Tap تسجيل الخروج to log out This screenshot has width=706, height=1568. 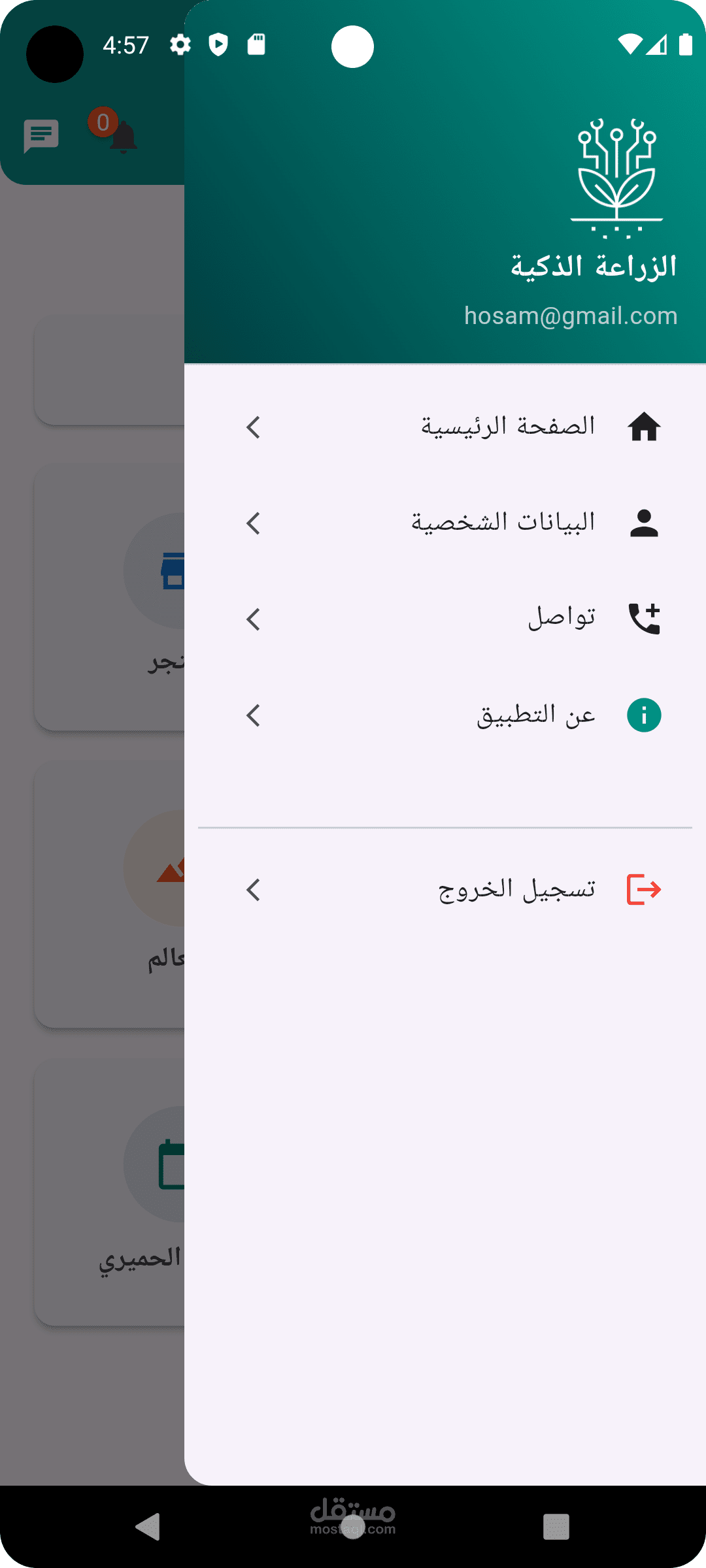click(x=445, y=890)
